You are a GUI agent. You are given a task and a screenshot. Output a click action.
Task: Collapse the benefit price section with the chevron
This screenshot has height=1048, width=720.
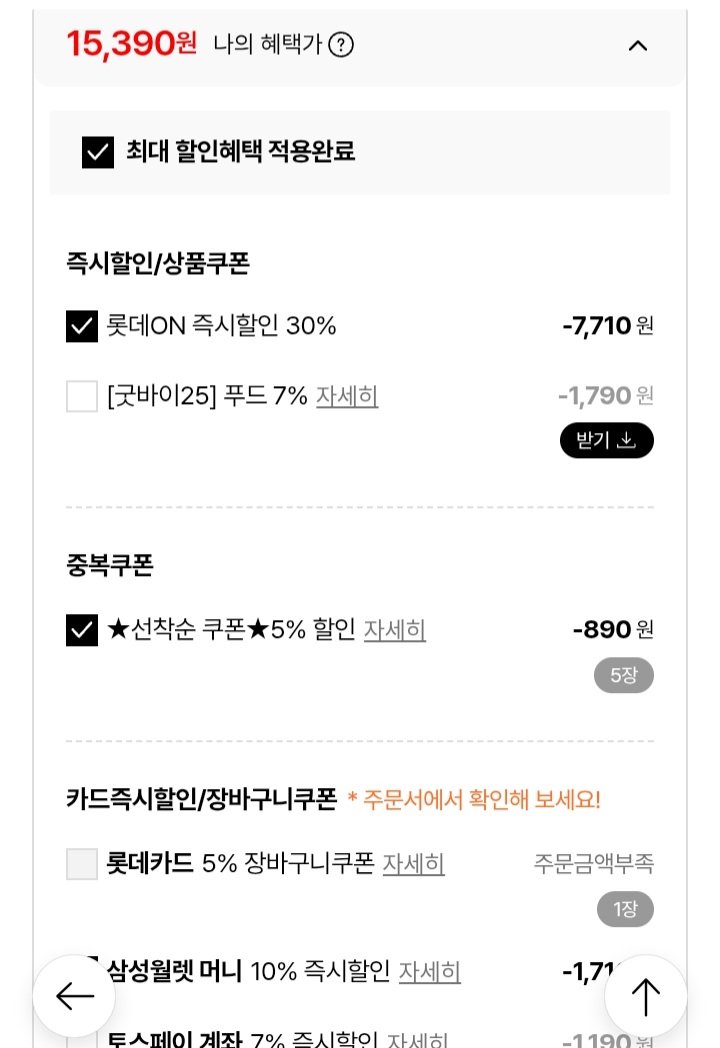click(x=638, y=45)
